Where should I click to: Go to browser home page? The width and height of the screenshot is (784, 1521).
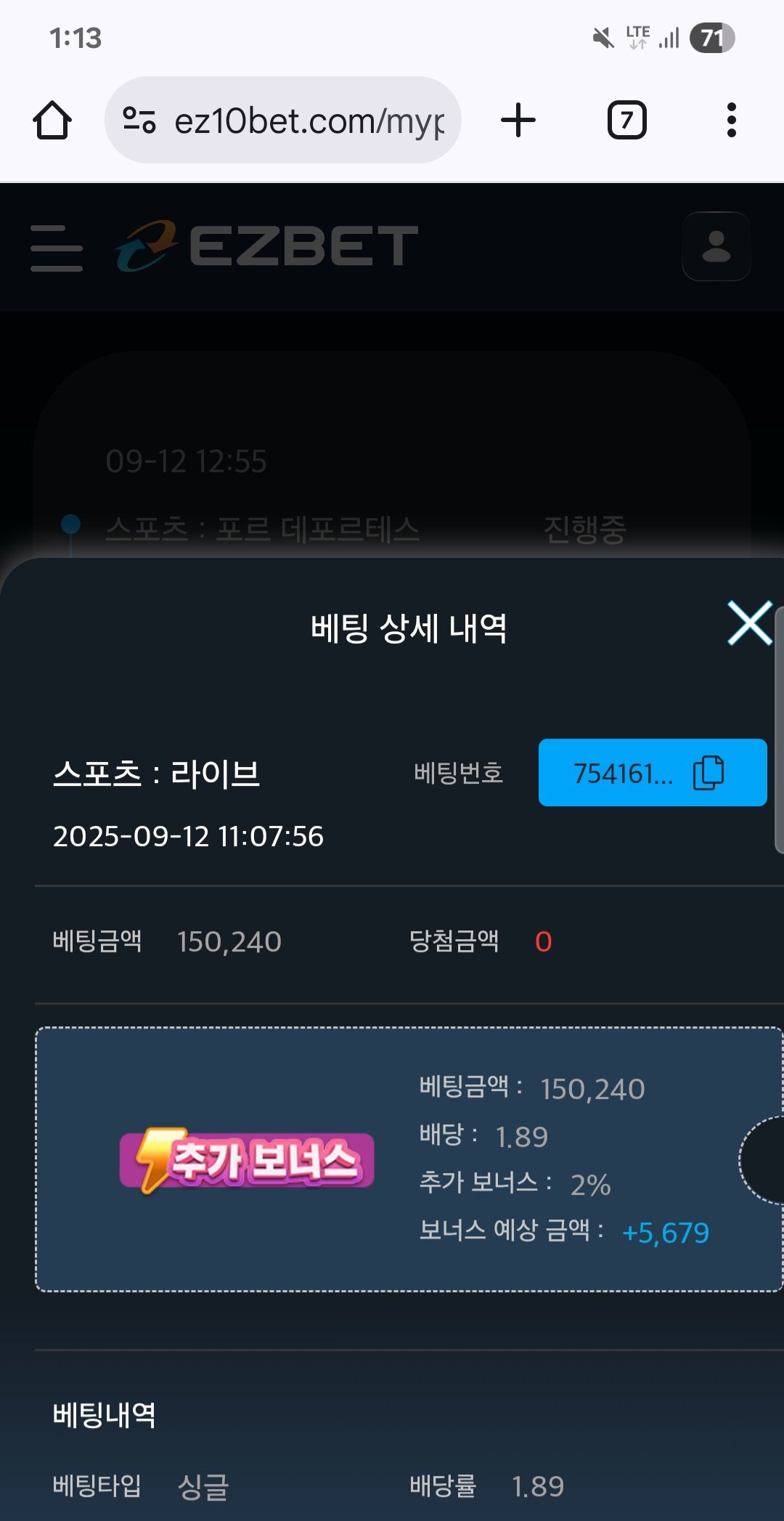click(x=52, y=121)
